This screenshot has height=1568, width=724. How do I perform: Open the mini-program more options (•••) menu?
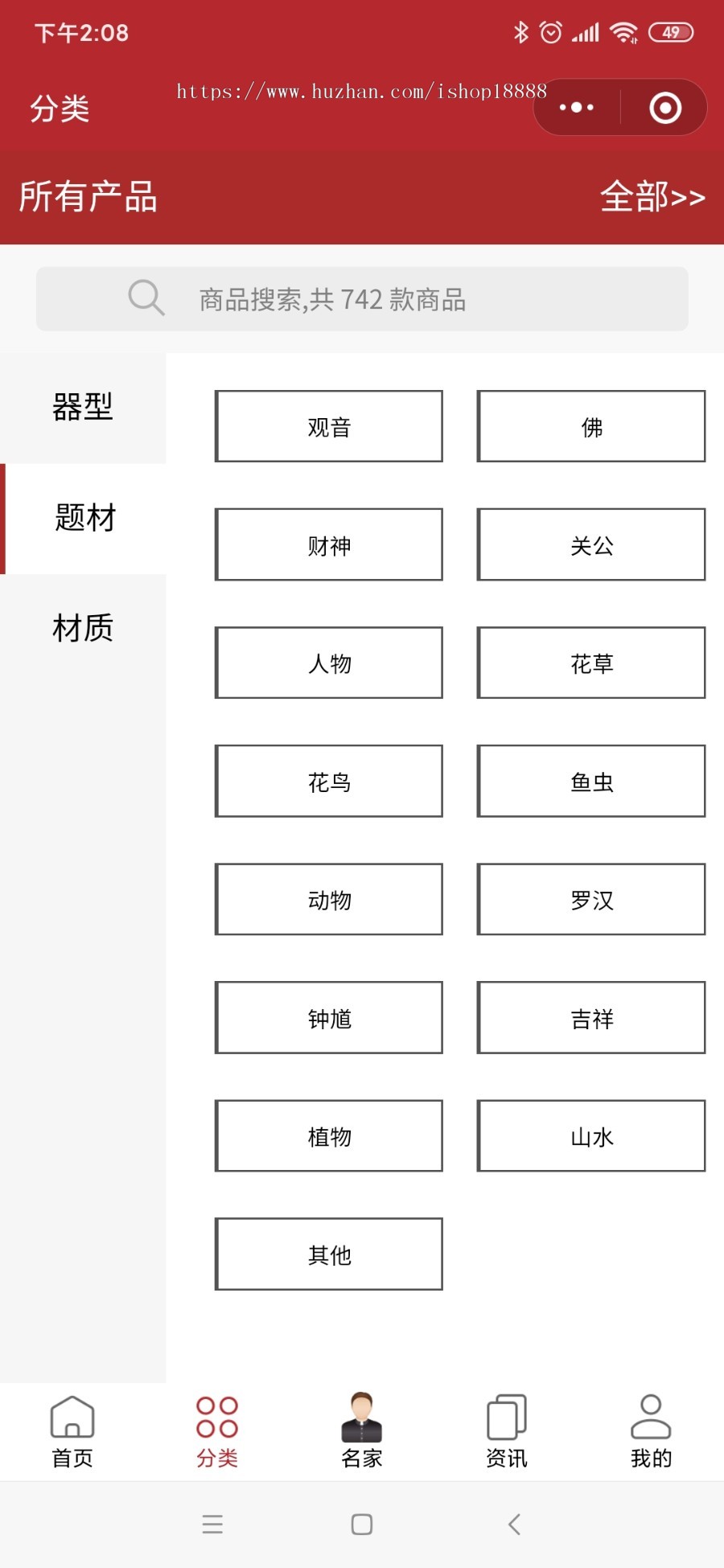coord(576,106)
